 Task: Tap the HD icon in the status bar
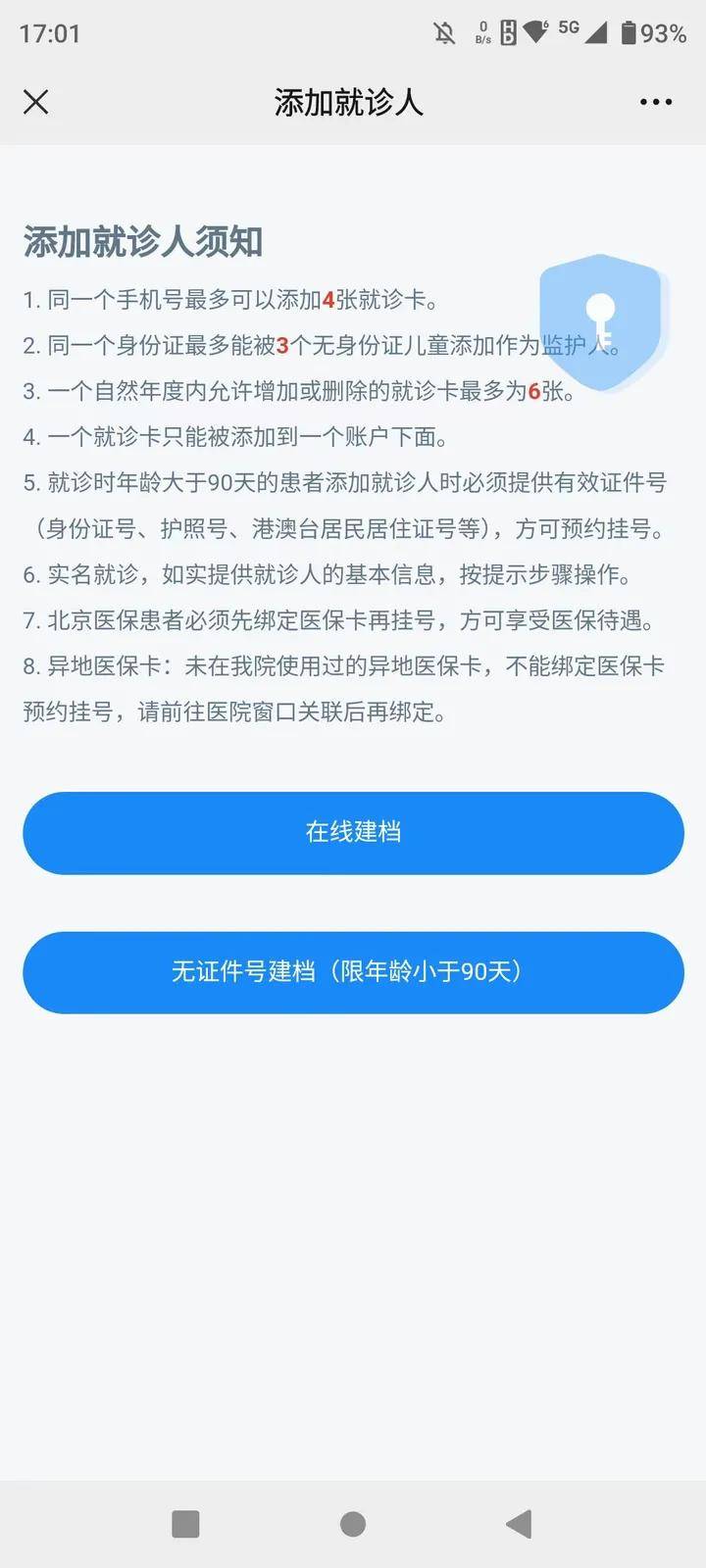click(509, 32)
